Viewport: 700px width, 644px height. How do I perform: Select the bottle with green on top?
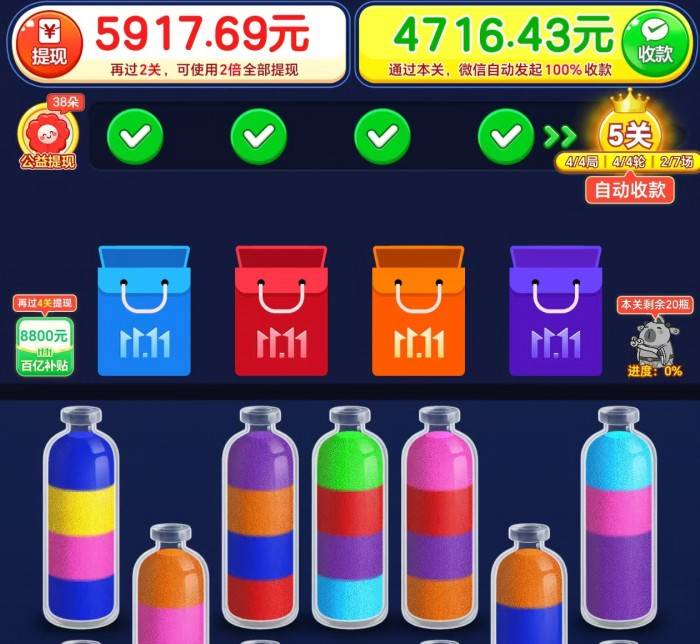point(349,520)
